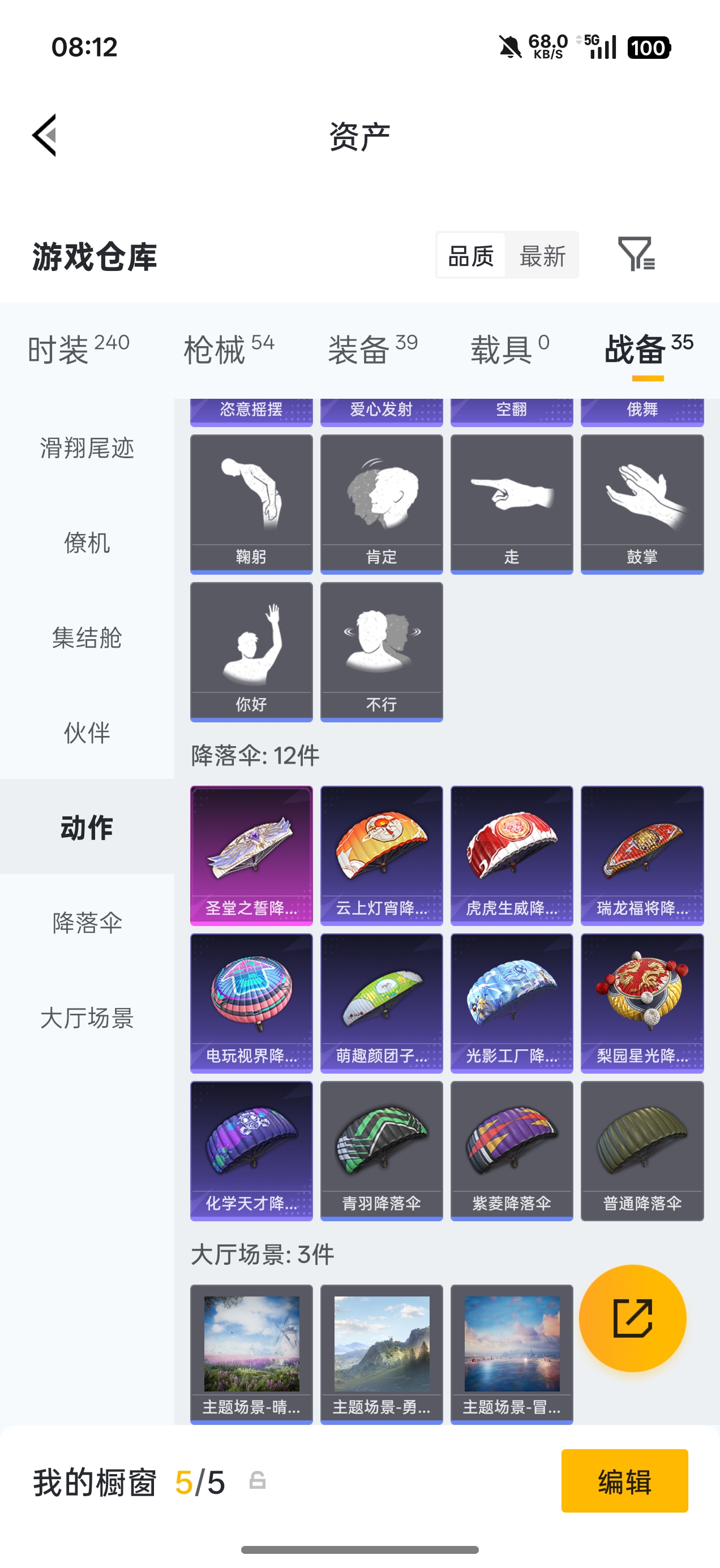
Task: Open the 载具 tab
Action: [x=510, y=349]
